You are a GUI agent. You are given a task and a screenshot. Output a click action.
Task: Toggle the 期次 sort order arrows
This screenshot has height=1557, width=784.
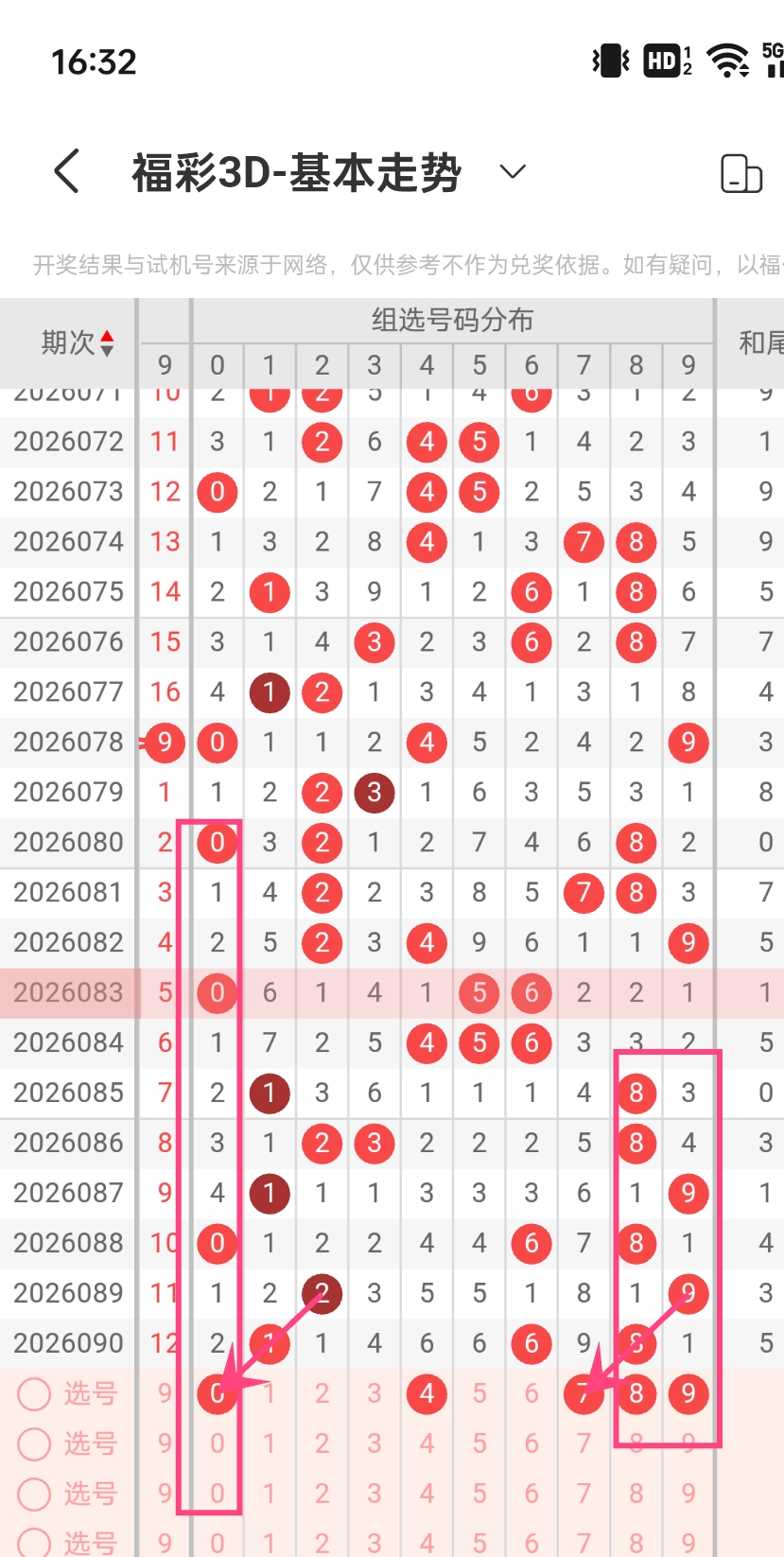click(x=106, y=343)
